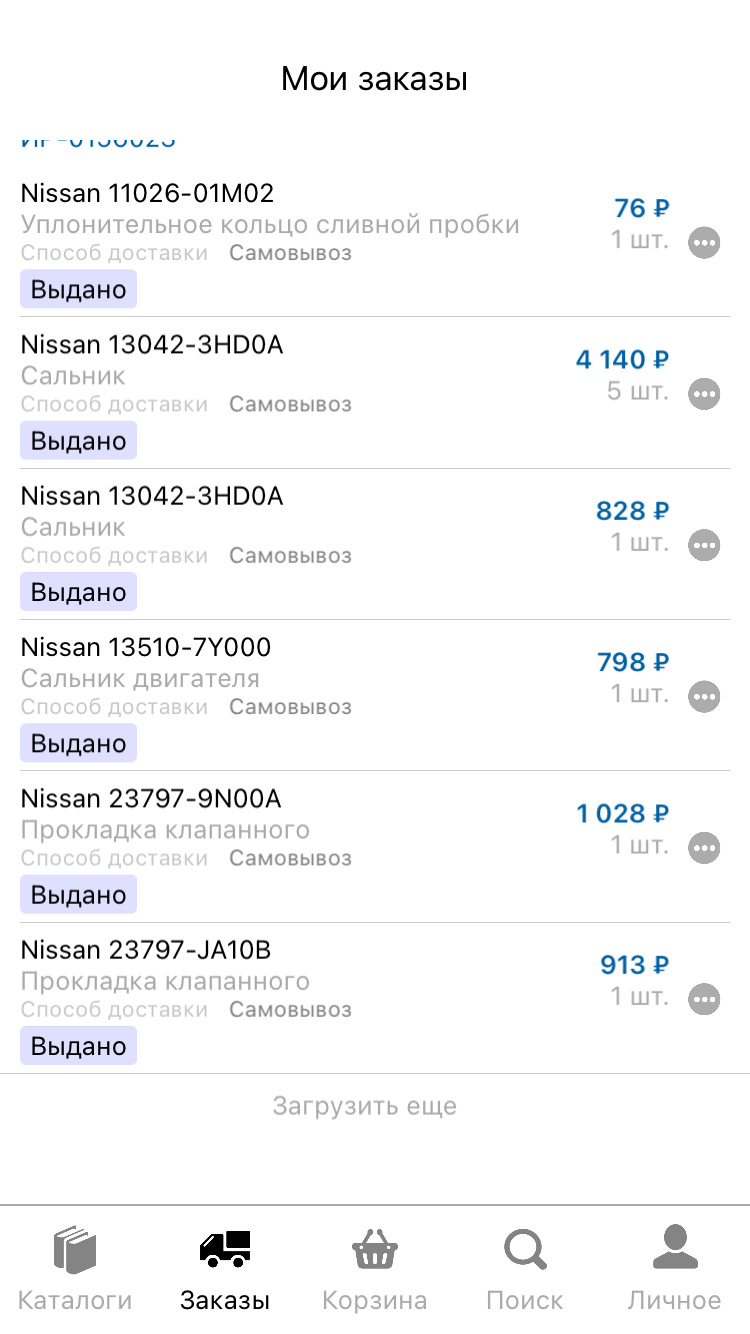Open the Личное profile icon
The height and width of the screenshot is (1334, 750).
pyautogui.click(x=675, y=1249)
